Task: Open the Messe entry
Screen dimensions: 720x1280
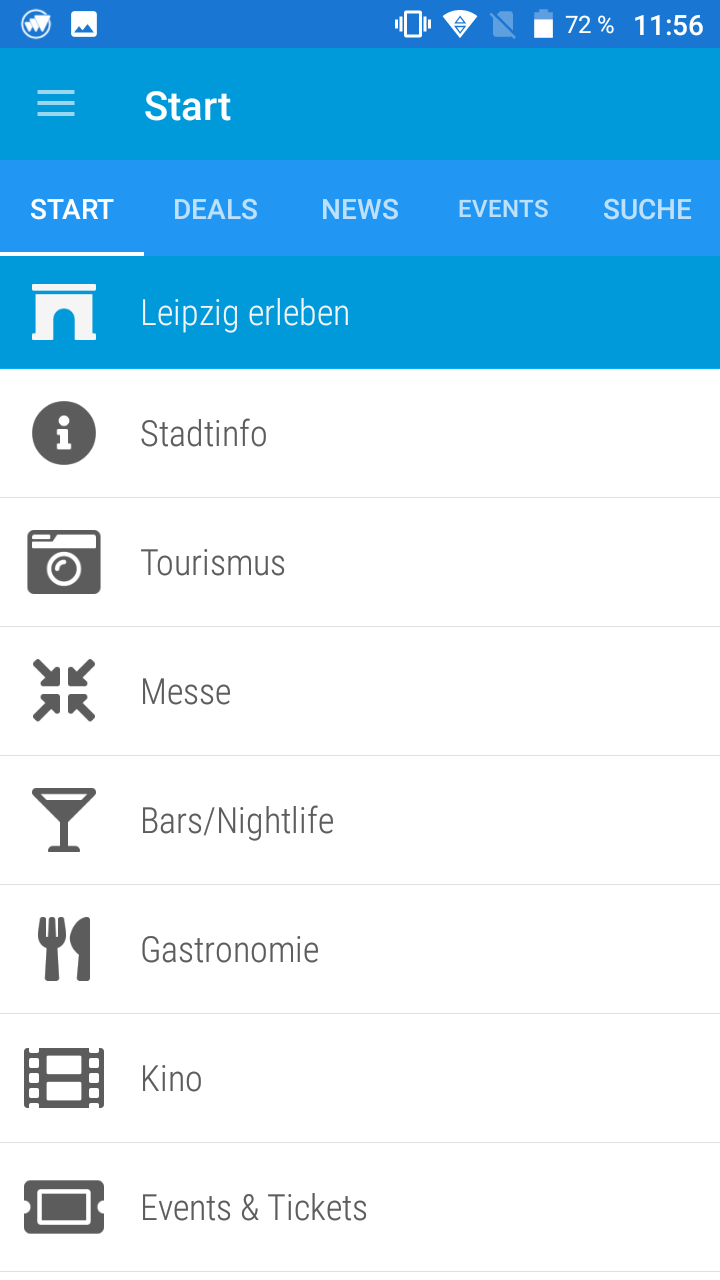Action: [360, 691]
